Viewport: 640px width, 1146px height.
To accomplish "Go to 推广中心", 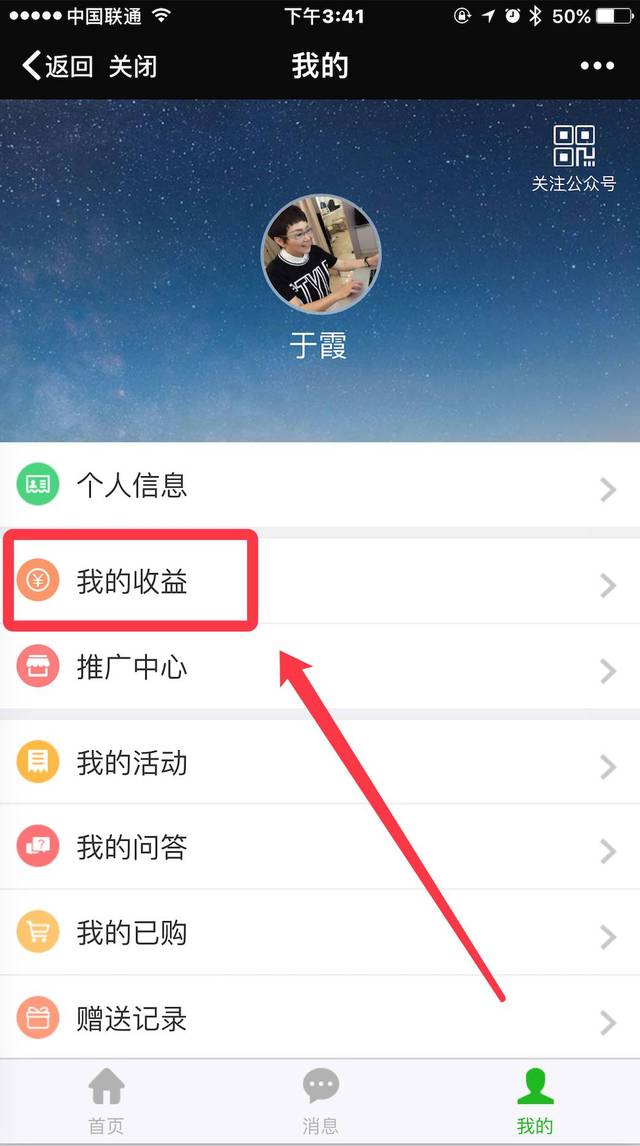I will 320,668.
